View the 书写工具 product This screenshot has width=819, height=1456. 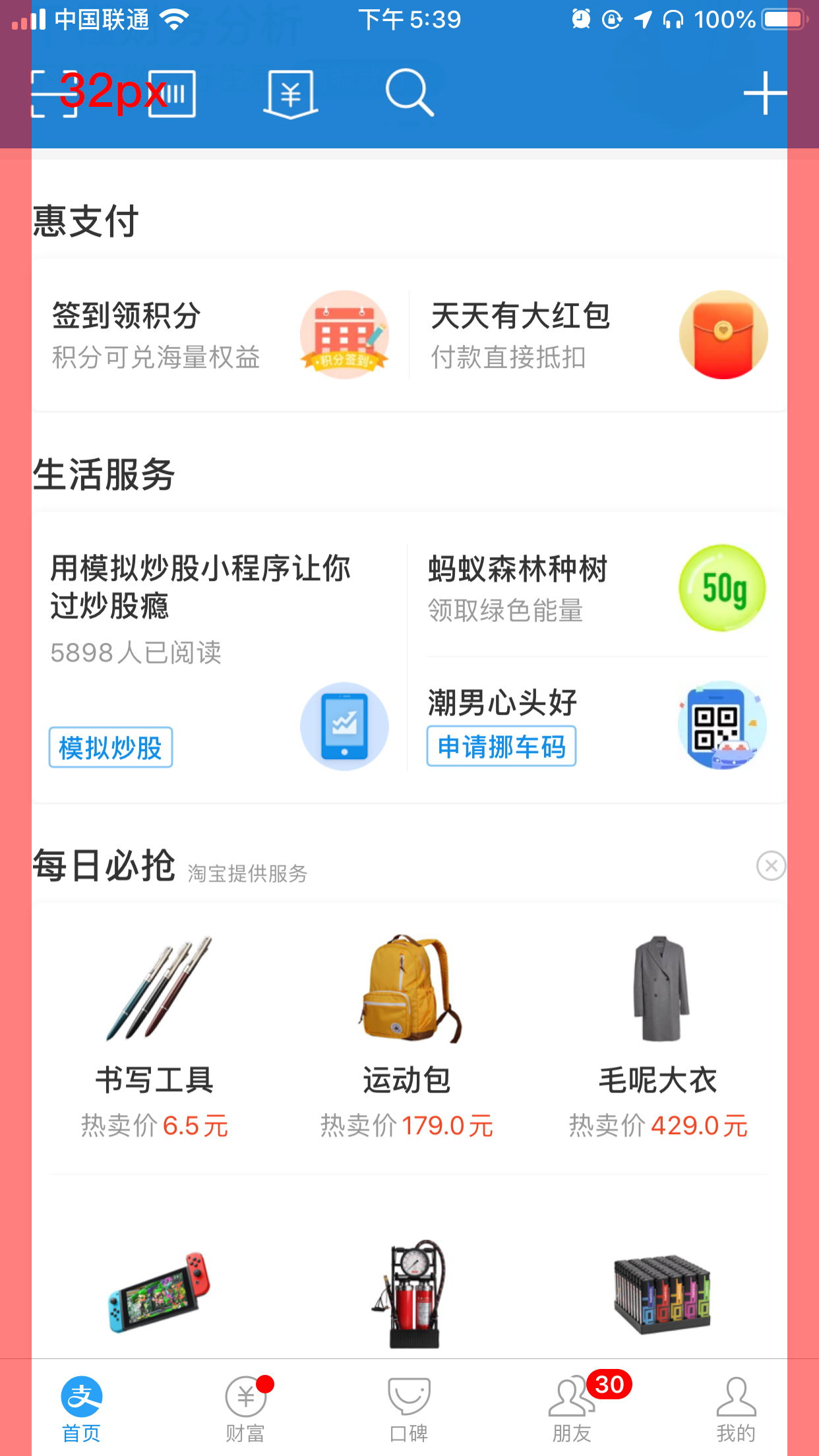coord(155,1035)
